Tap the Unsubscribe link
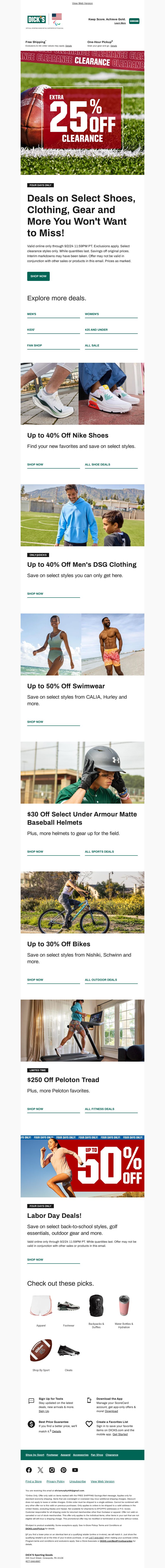The image size is (165, 1568). (78, 1482)
